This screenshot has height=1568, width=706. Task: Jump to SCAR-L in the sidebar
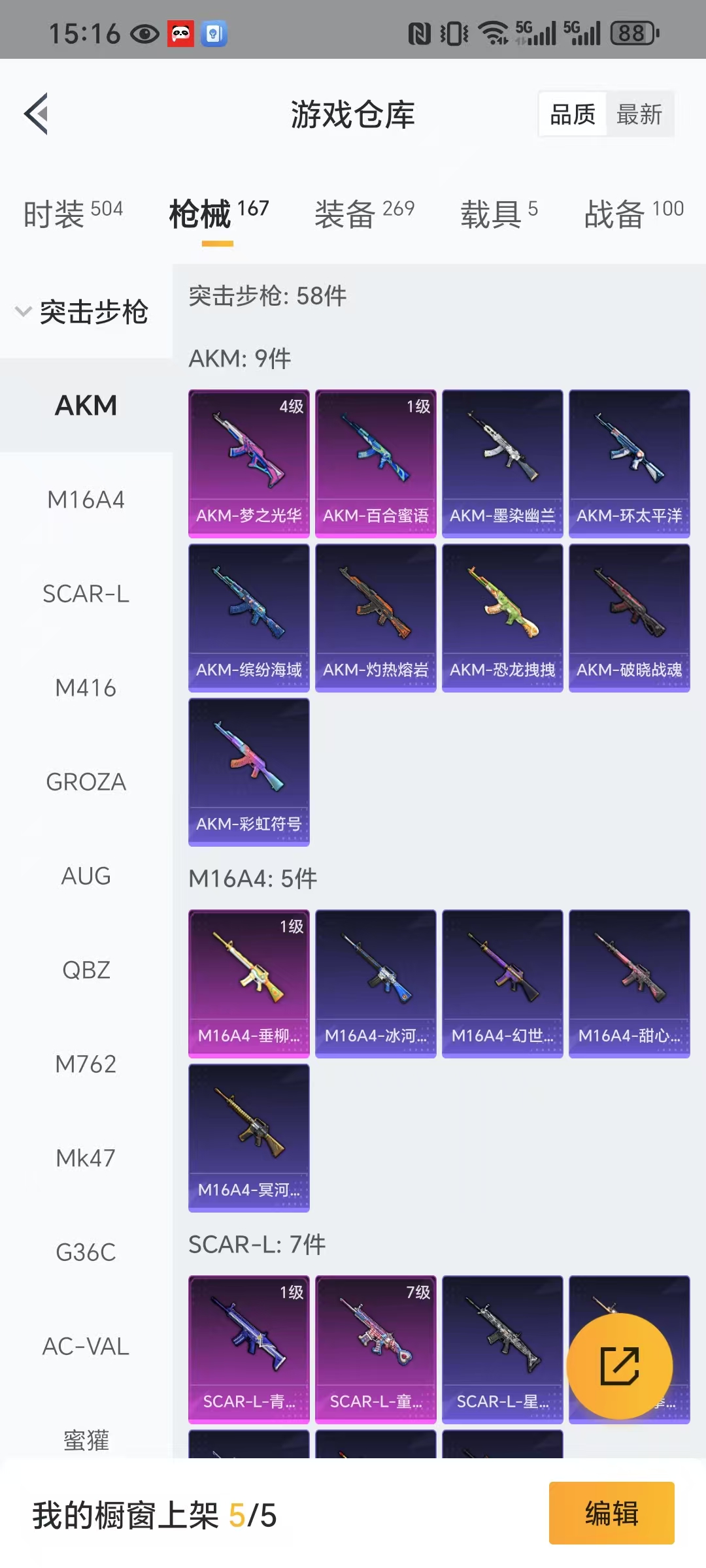pyautogui.click(x=86, y=594)
